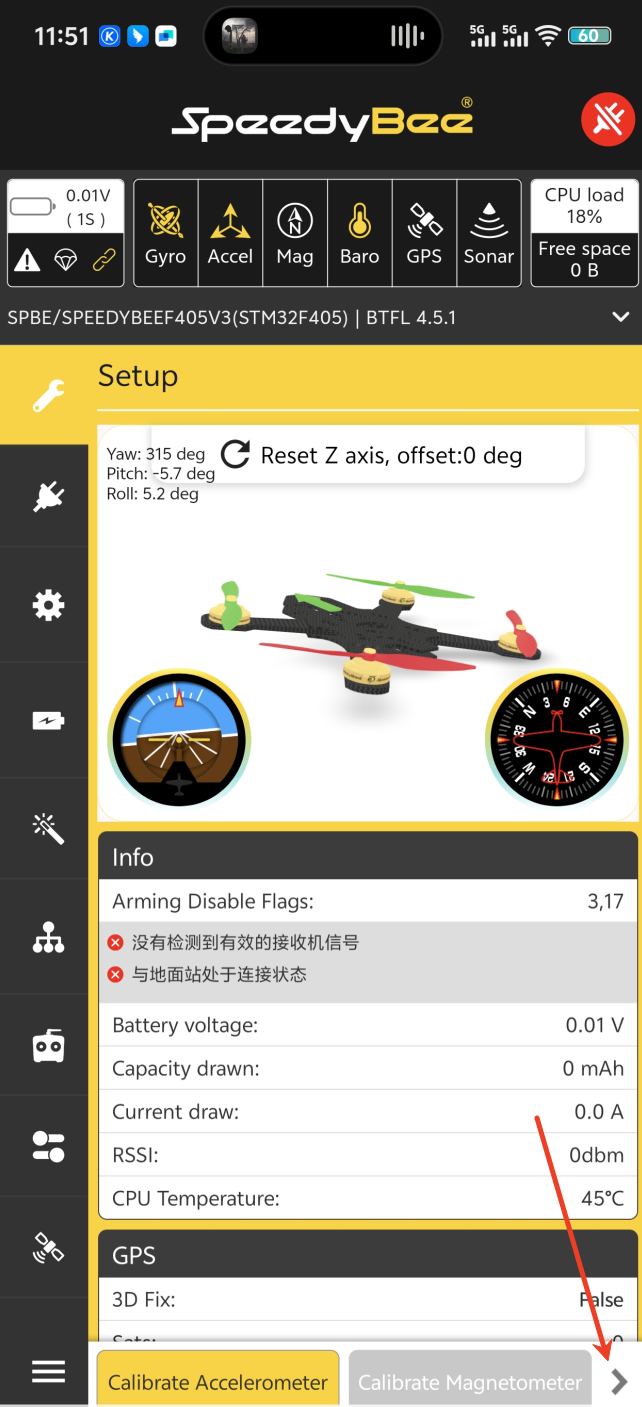Open the Receiver controller tab
This screenshot has height=1407, width=642.
[48, 1046]
